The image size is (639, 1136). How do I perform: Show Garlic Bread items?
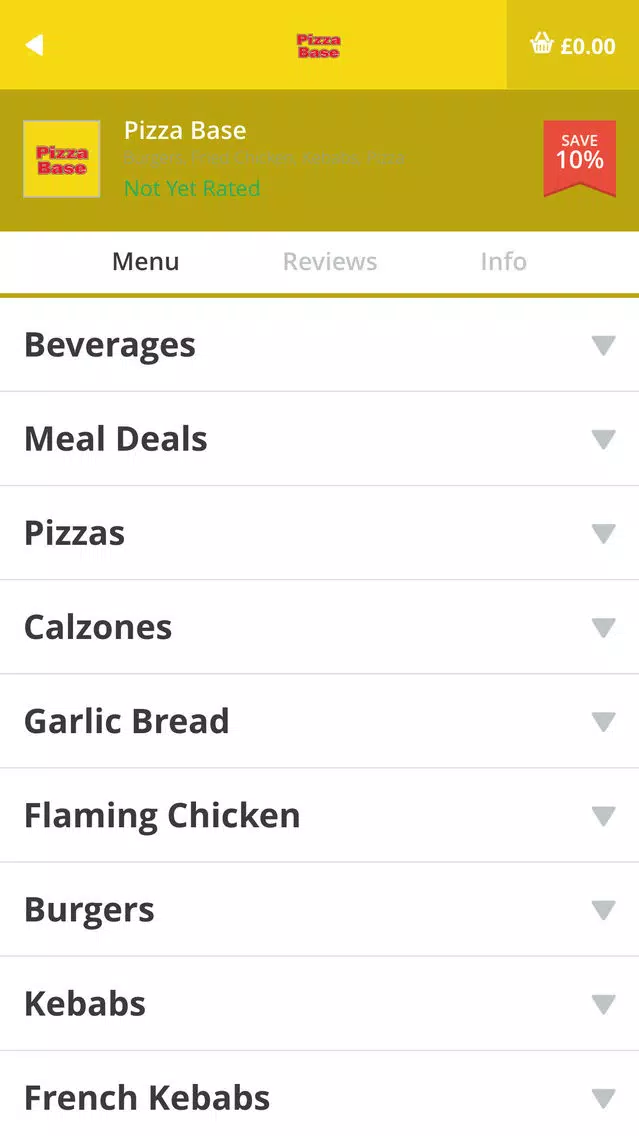(320, 722)
